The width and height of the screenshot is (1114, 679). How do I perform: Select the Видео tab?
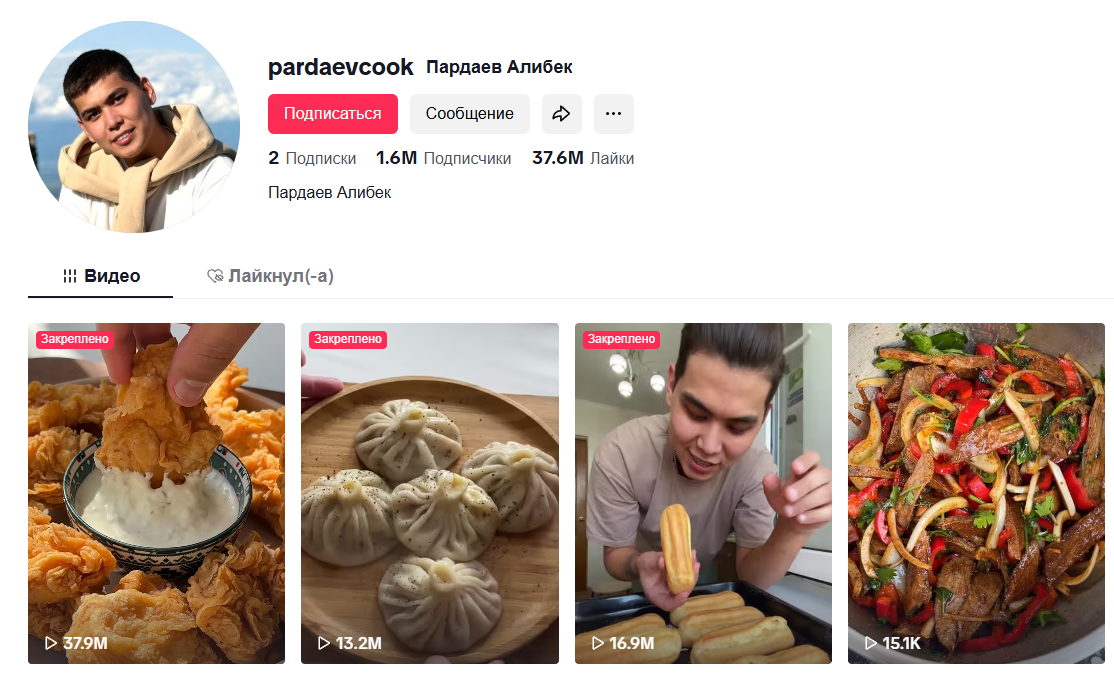point(101,276)
